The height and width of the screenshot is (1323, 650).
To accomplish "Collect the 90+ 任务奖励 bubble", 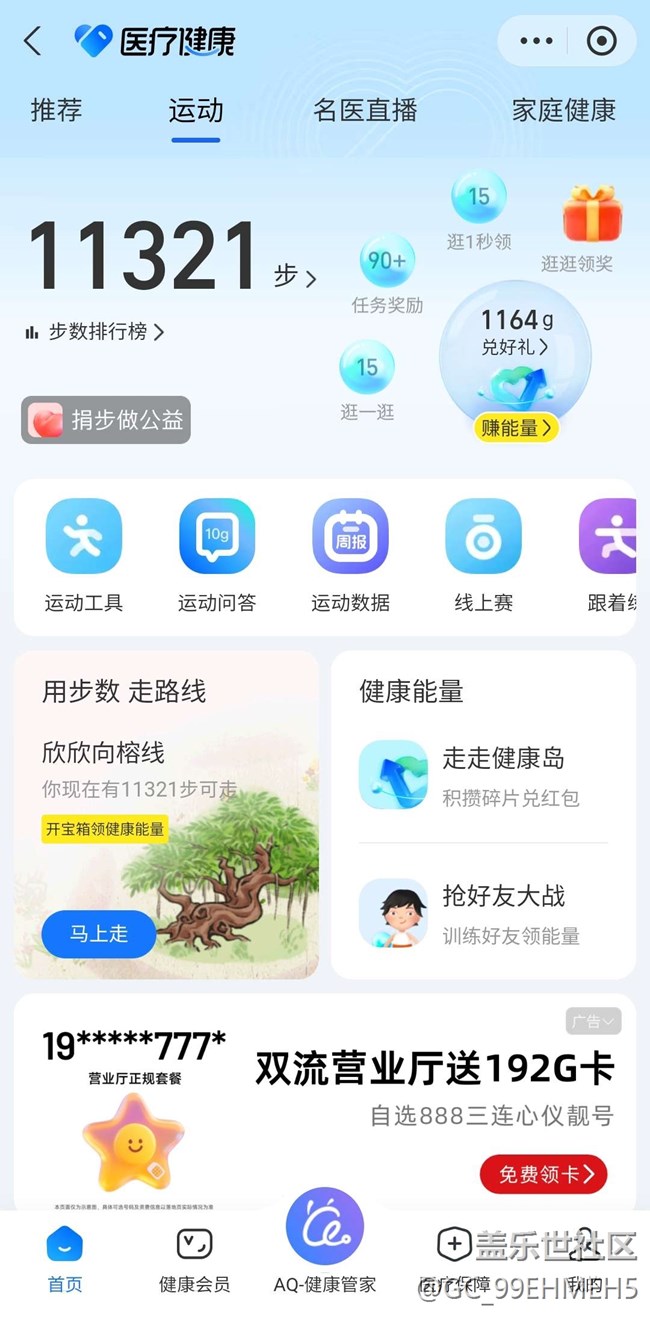I will [x=387, y=274].
